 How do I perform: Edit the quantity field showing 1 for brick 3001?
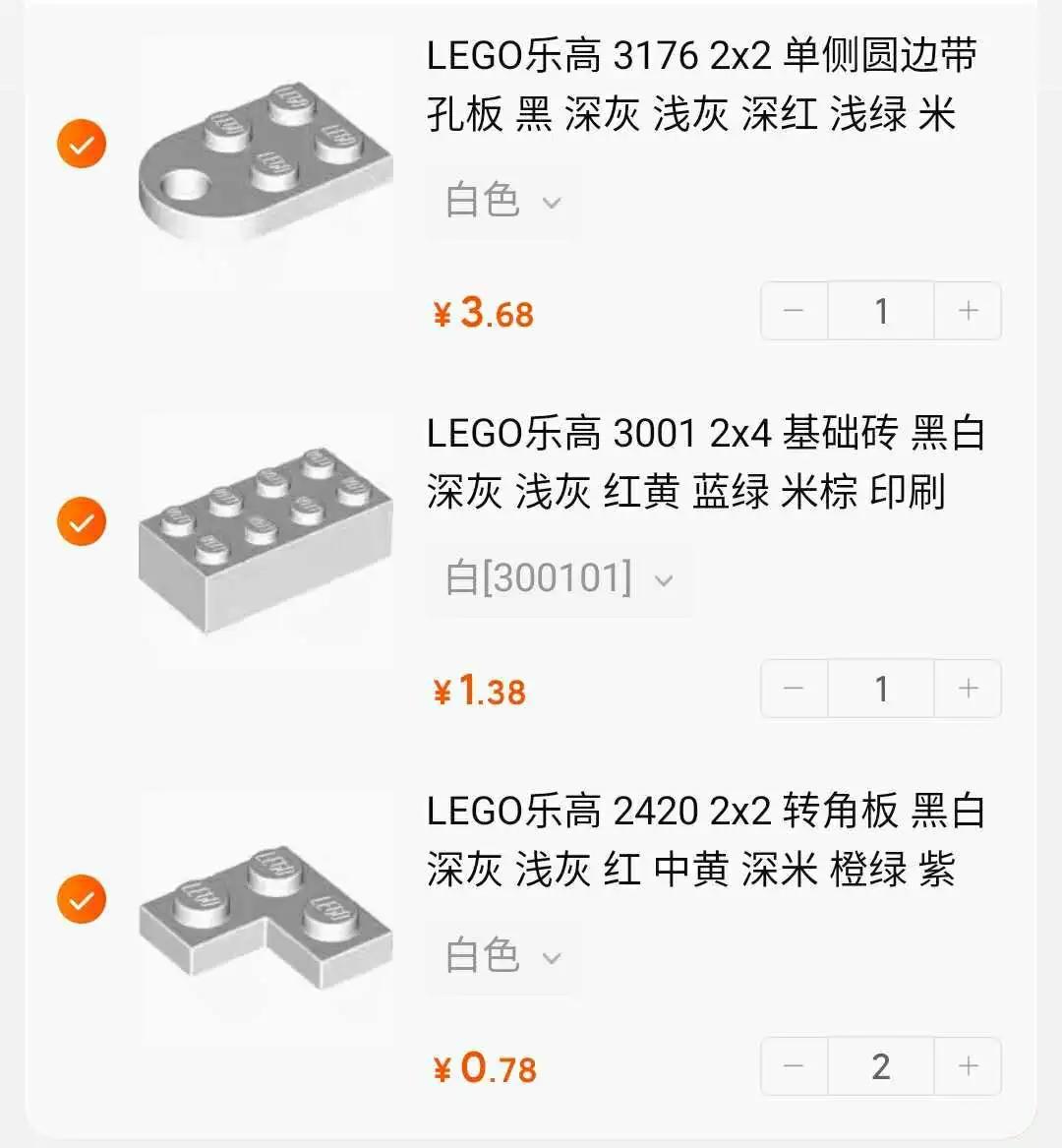[880, 689]
